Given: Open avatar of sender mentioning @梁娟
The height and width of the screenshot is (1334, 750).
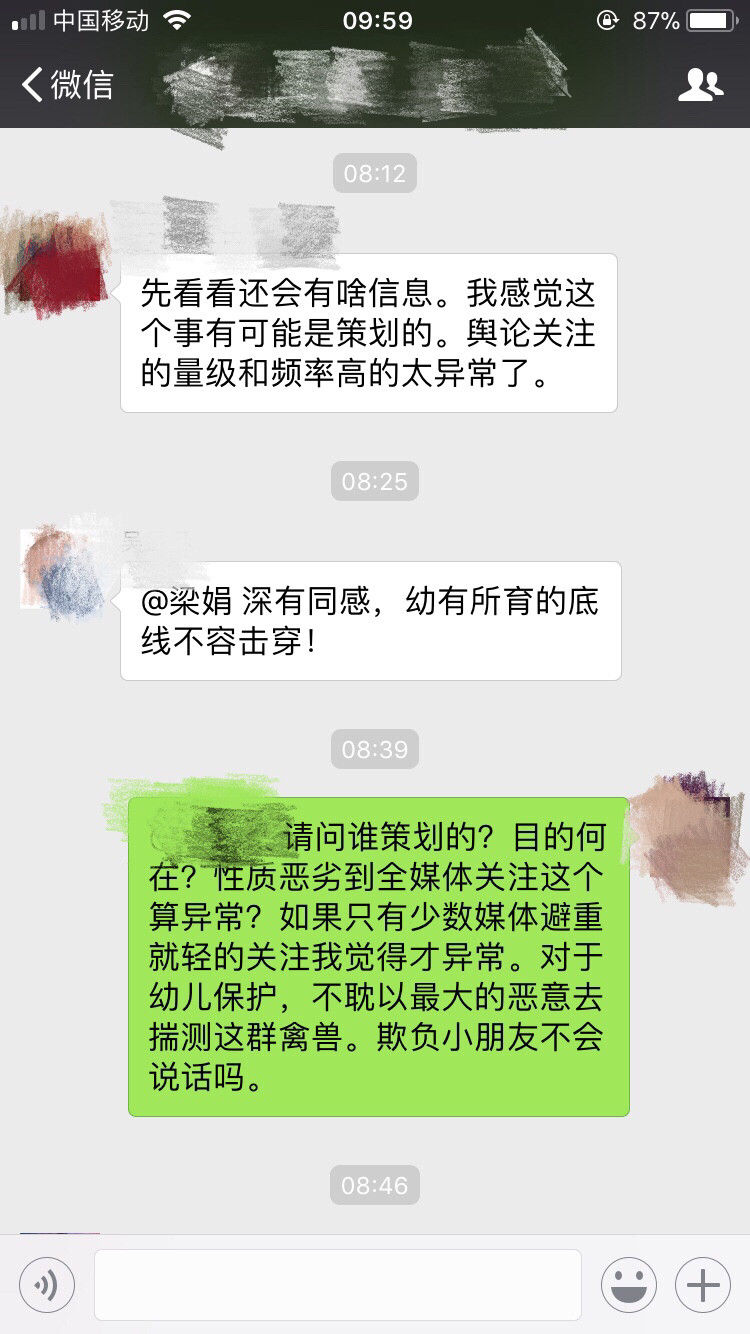Looking at the screenshot, I should 62,570.
